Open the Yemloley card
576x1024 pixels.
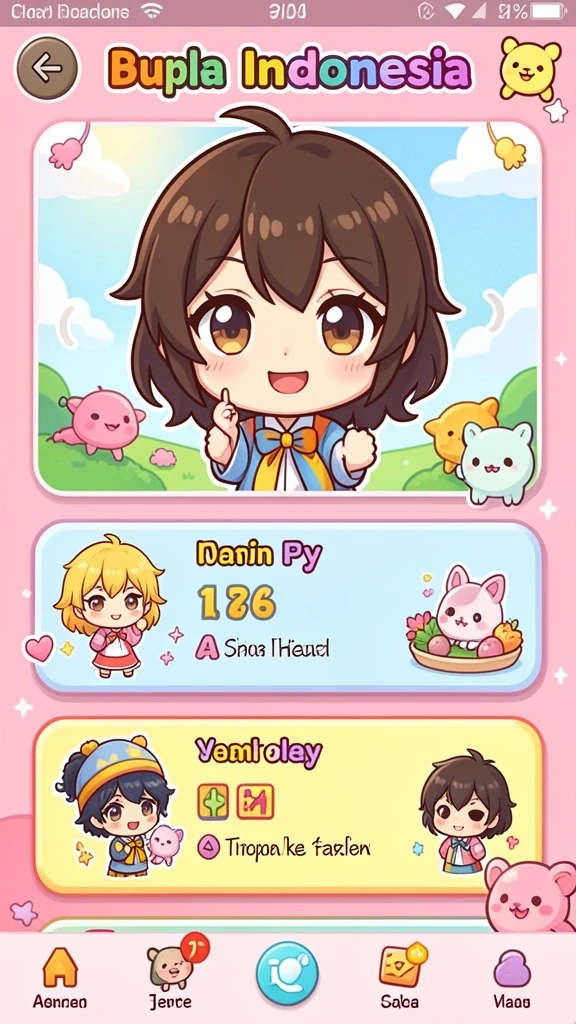[x=287, y=805]
